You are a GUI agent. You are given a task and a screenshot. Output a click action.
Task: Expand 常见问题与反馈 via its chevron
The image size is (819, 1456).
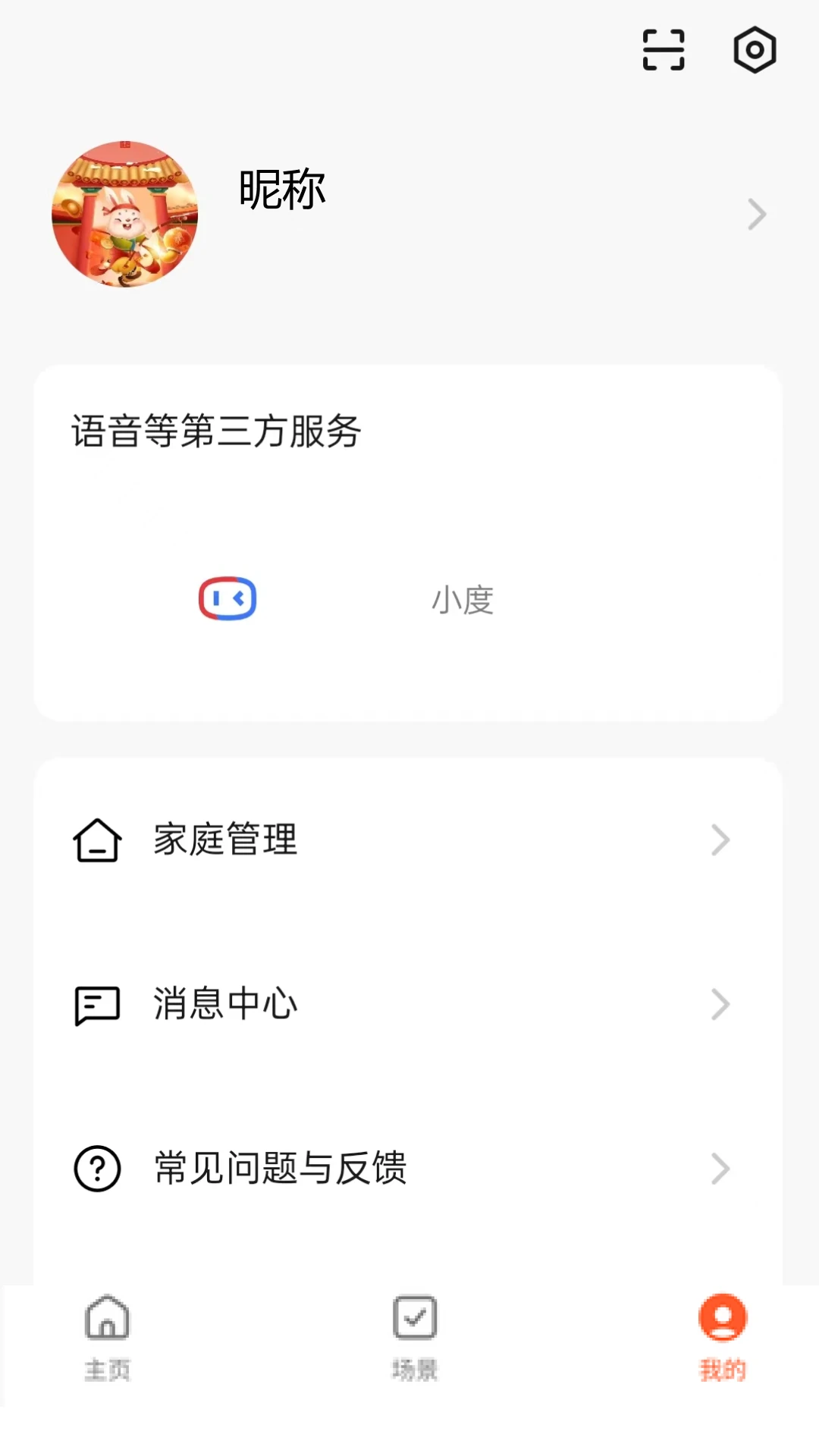719,1169
